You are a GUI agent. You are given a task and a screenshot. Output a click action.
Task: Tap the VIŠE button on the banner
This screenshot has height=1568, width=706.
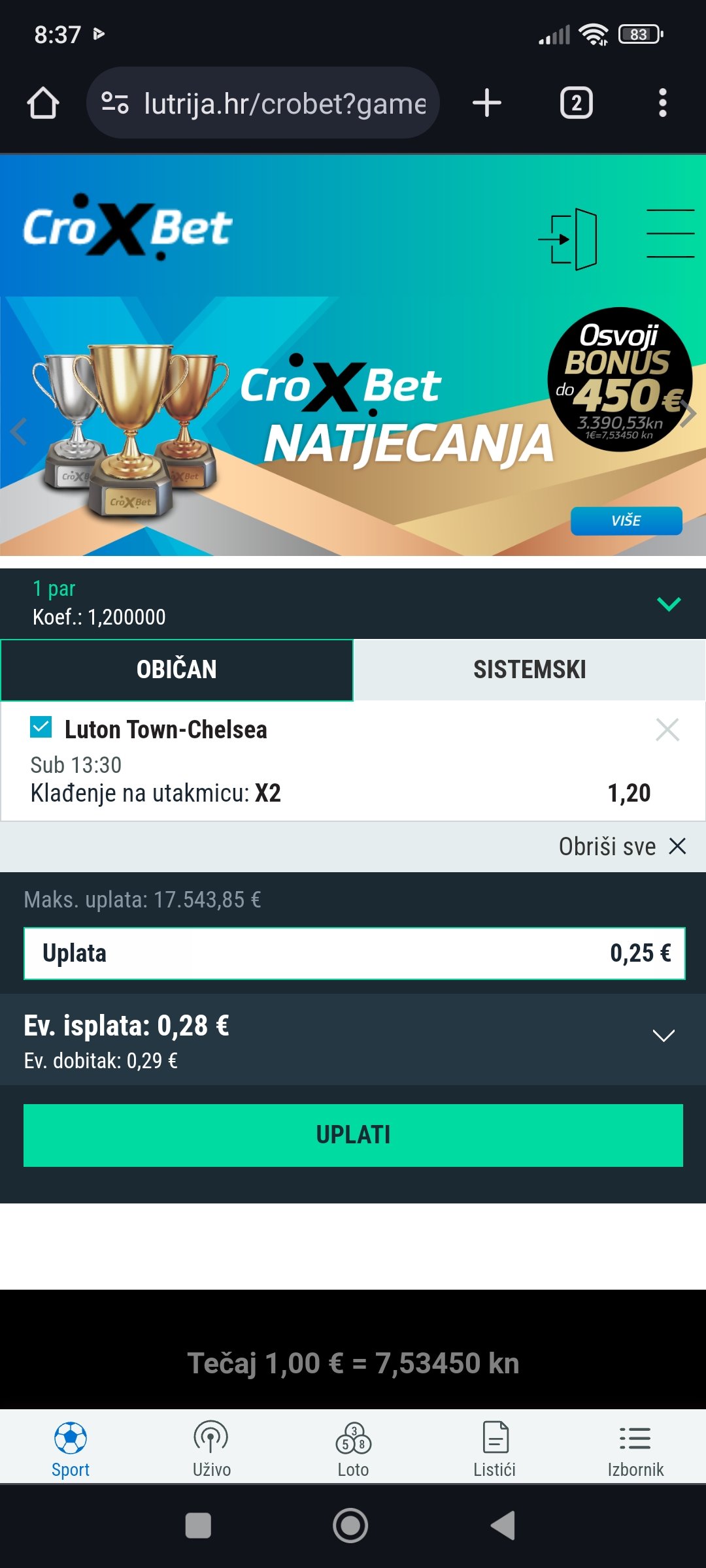(626, 521)
